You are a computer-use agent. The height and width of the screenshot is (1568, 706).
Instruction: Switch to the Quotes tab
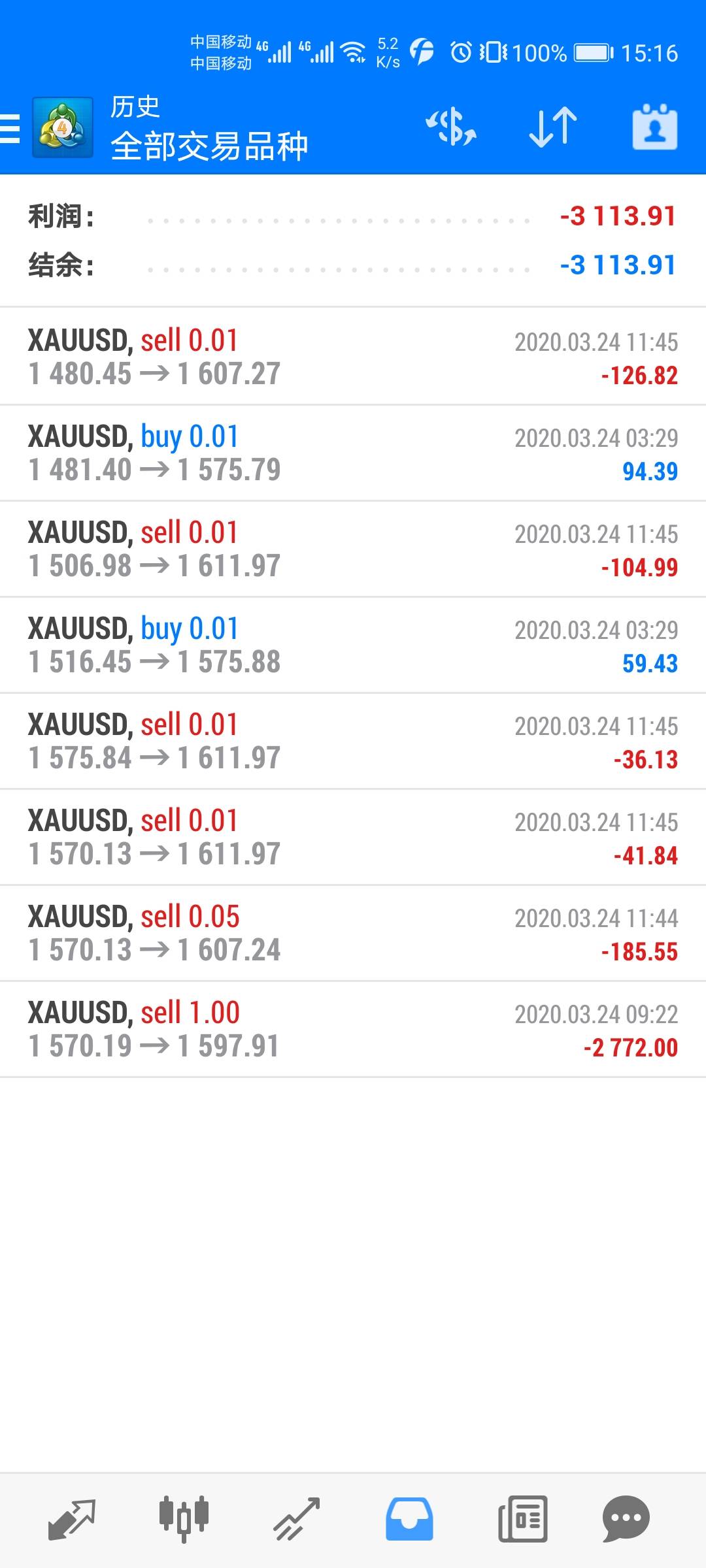[72, 1518]
